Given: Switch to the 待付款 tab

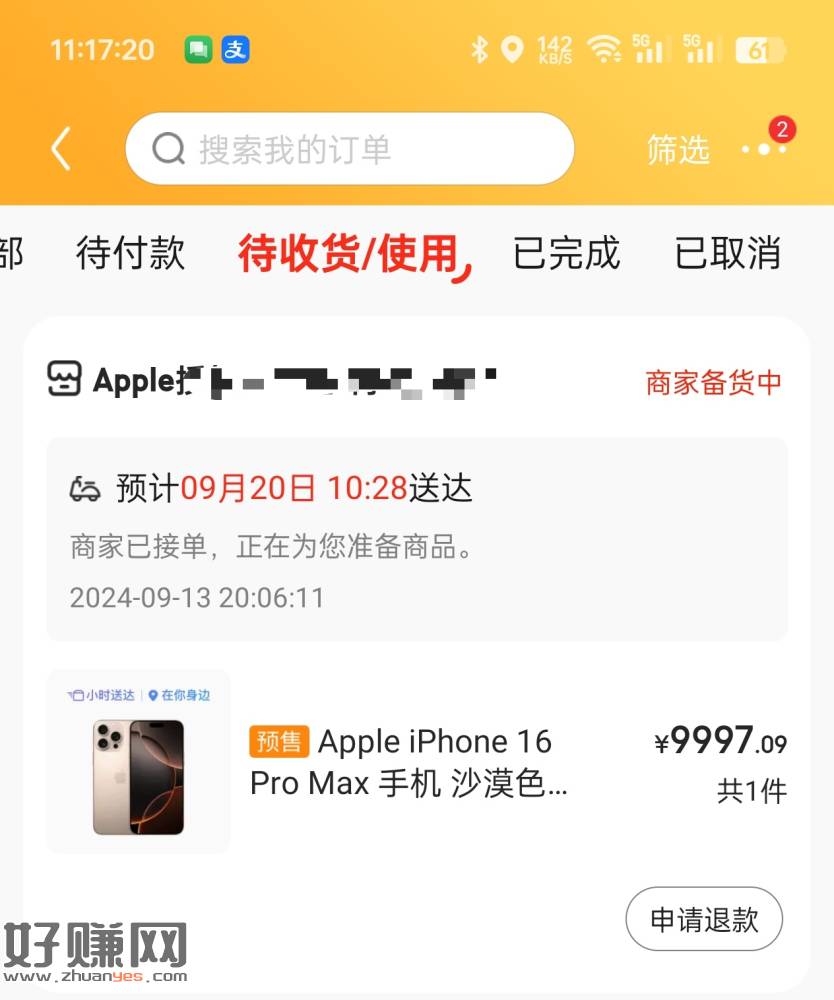Looking at the screenshot, I should (x=130, y=253).
